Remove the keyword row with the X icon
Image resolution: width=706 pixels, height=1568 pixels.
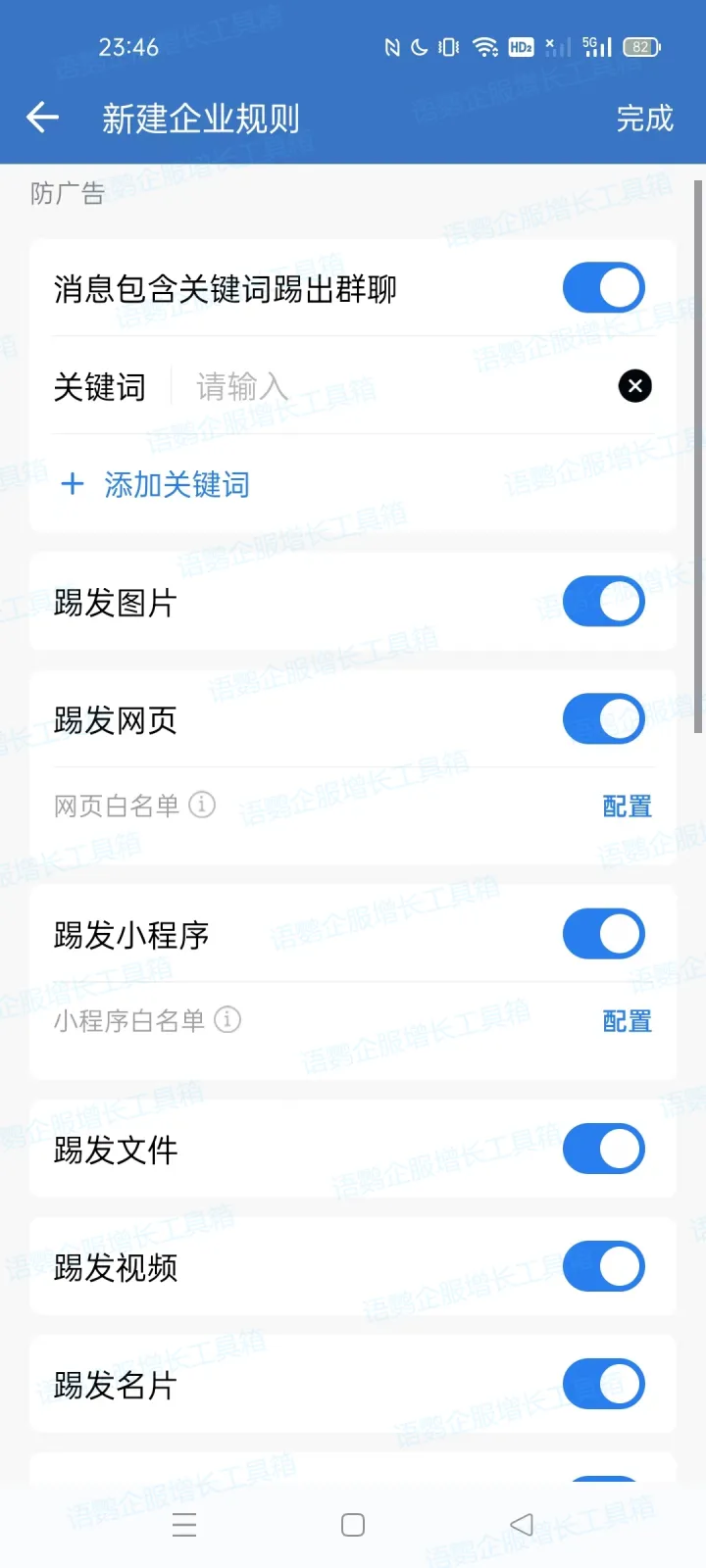click(x=635, y=386)
